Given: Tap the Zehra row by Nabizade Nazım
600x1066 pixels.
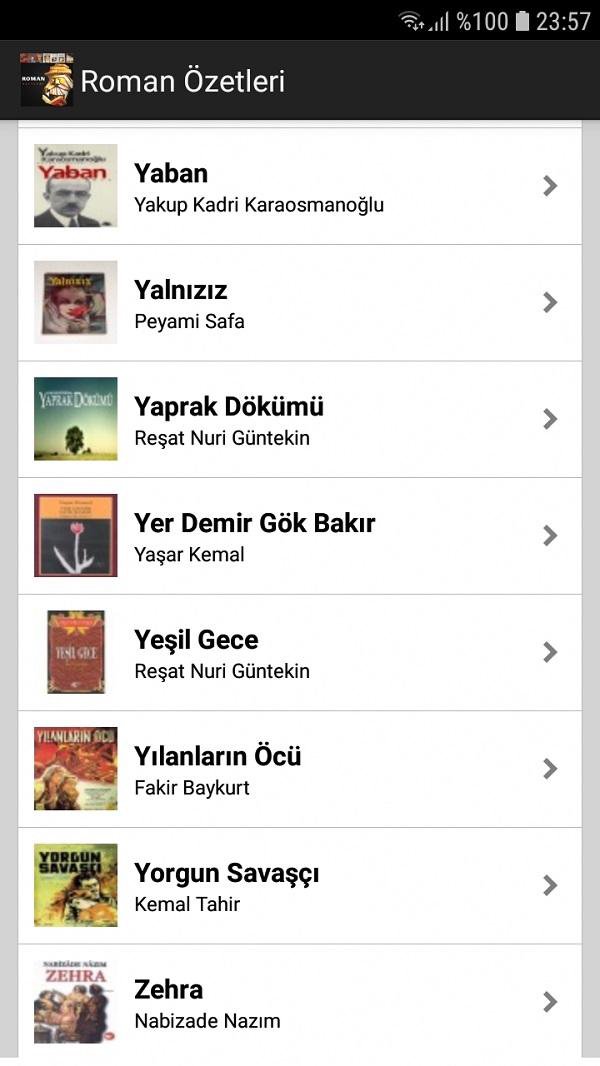Looking at the screenshot, I should [x=300, y=1001].
